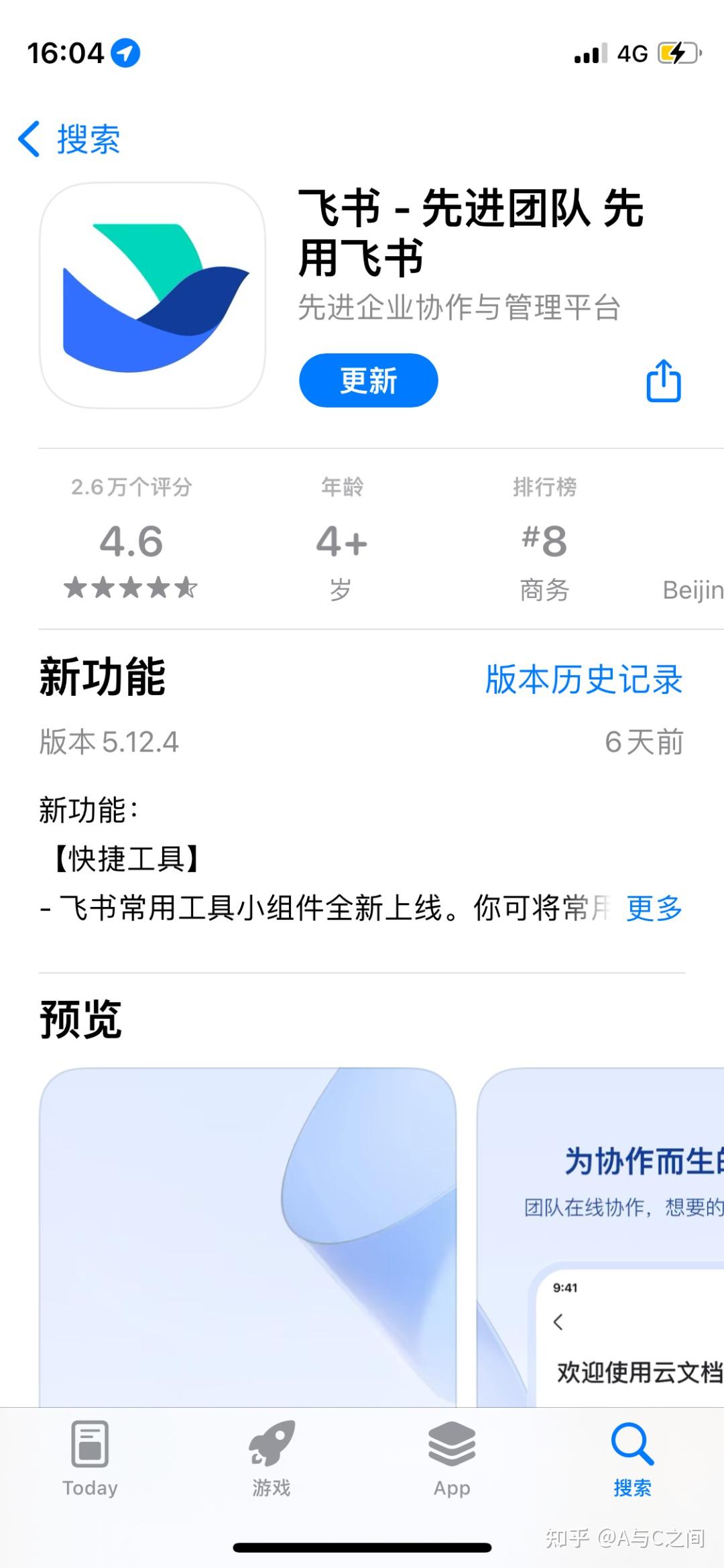Image resolution: width=724 pixels, height=1568 pixels.
Task: Switch to the 游戏 tab
Action: click(x=271, y=1459)
